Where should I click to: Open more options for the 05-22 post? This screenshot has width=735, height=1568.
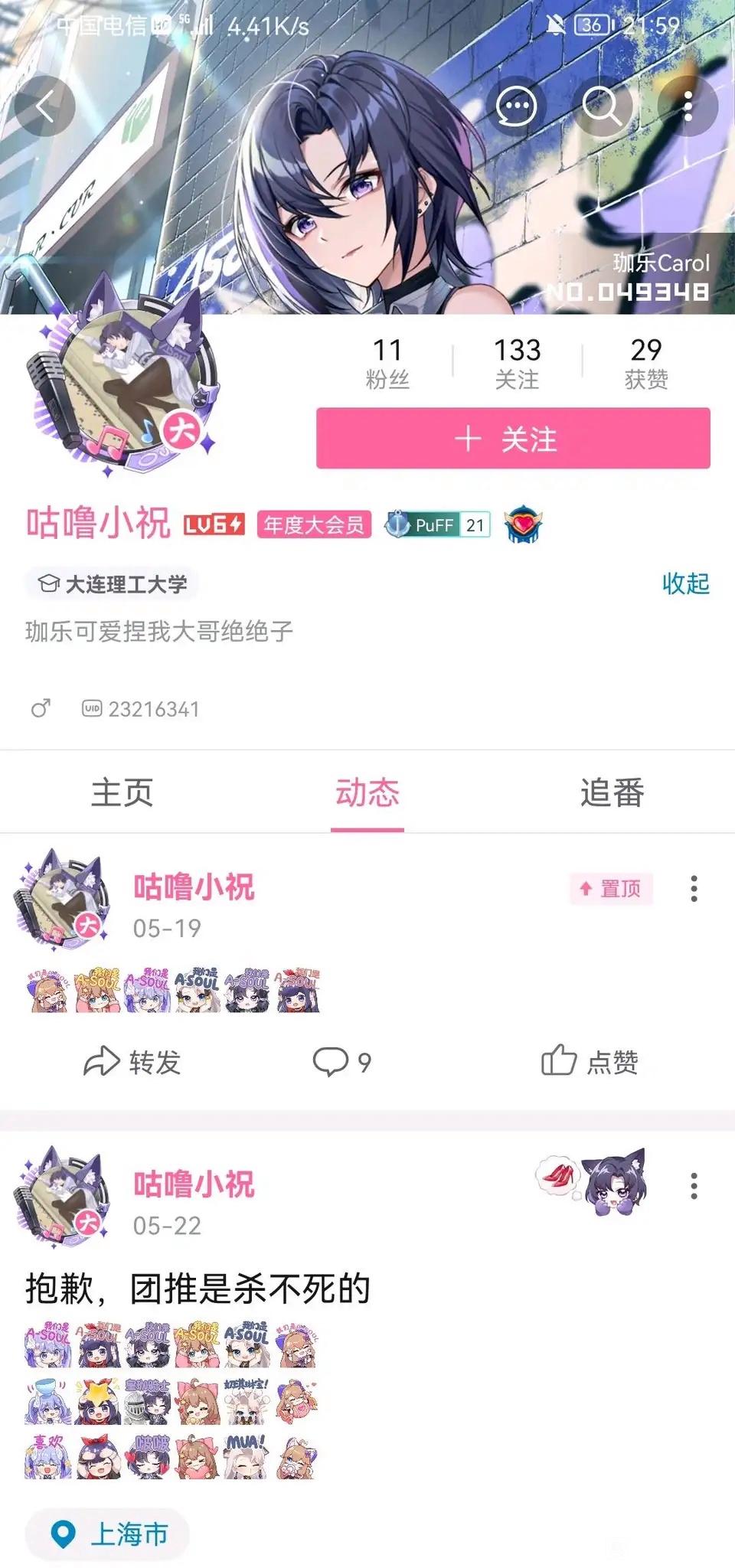click(x=694, y=1185)
